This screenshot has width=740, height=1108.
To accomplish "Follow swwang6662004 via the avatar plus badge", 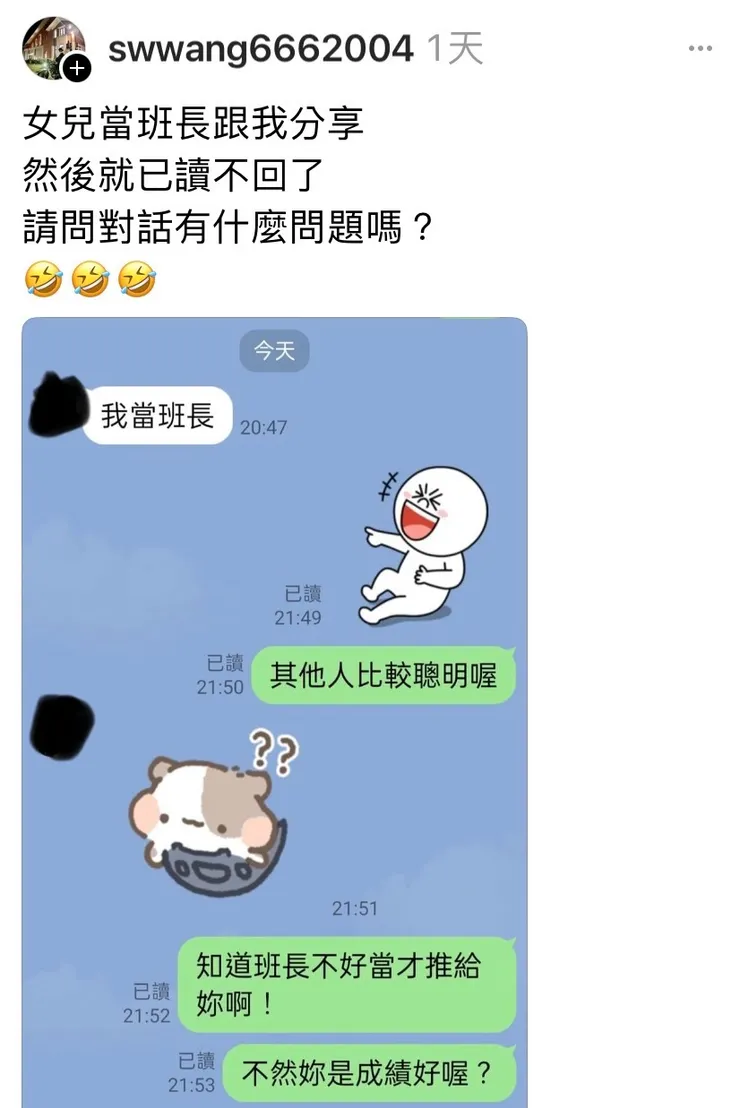I will [x=77, y=69].
